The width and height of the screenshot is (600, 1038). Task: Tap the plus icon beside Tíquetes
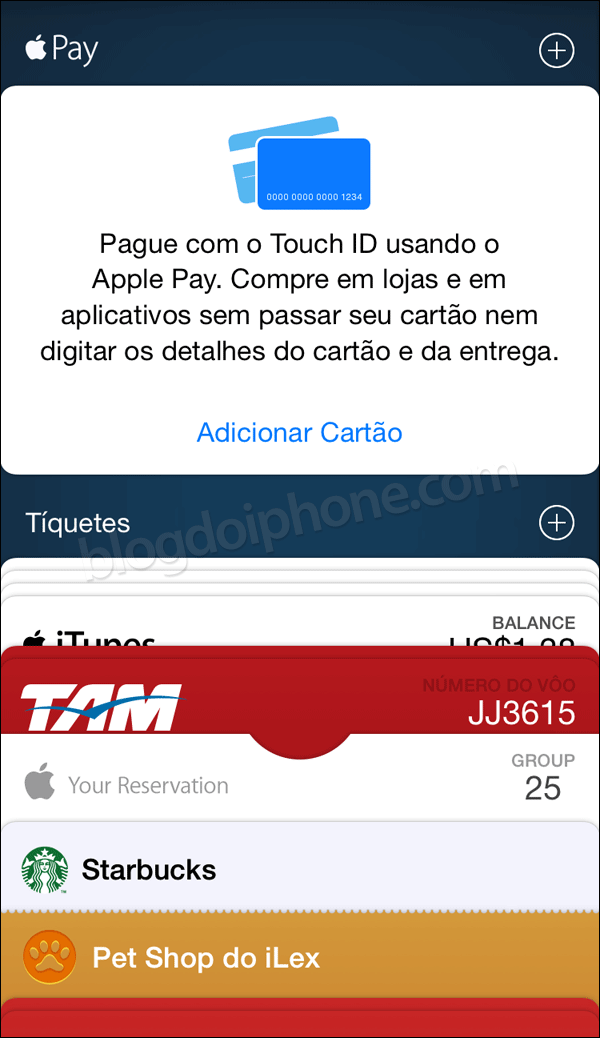556,523
